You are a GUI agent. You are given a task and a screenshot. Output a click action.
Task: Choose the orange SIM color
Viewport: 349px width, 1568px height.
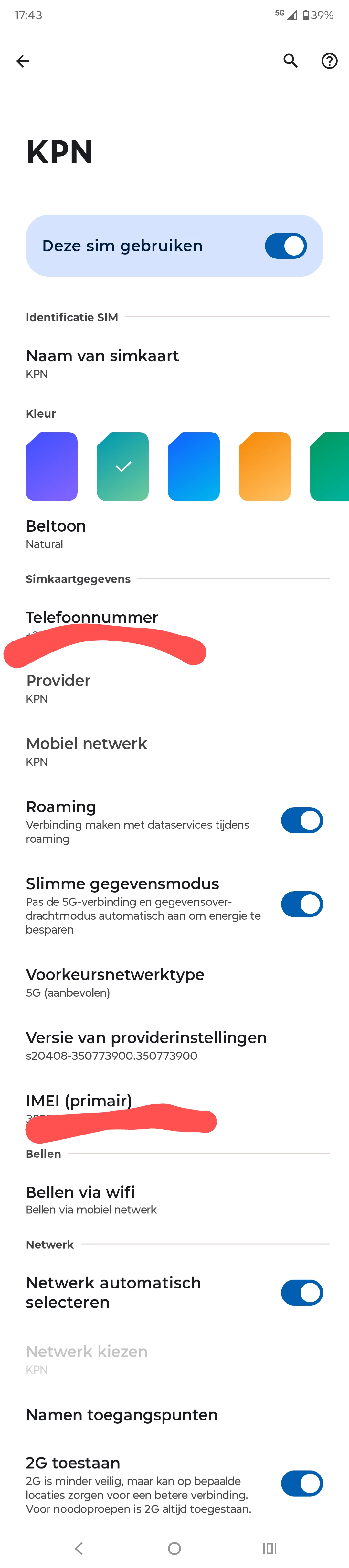pyautogui.click(x=264, y=466)
